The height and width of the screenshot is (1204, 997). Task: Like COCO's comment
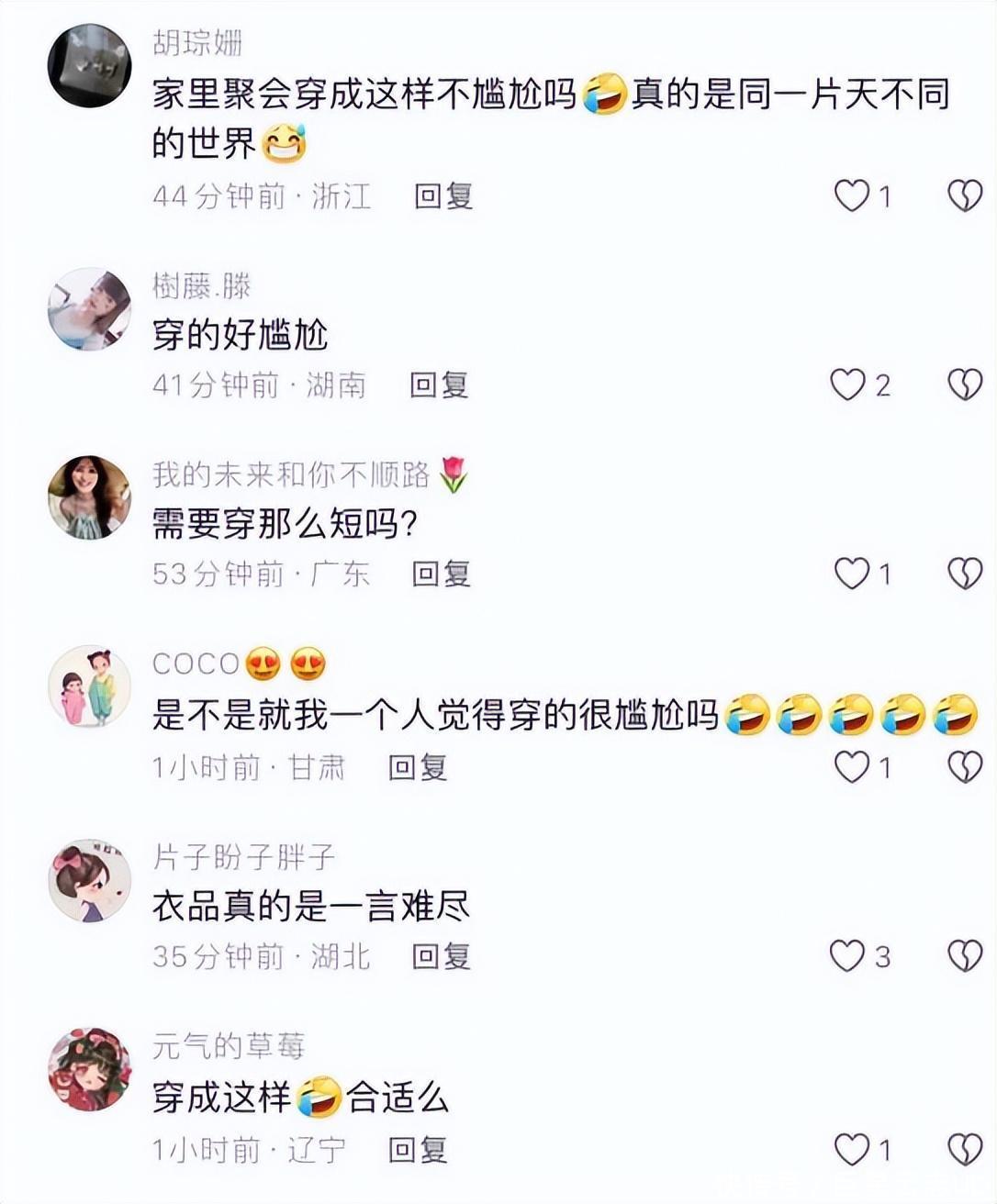pos(851,766)
